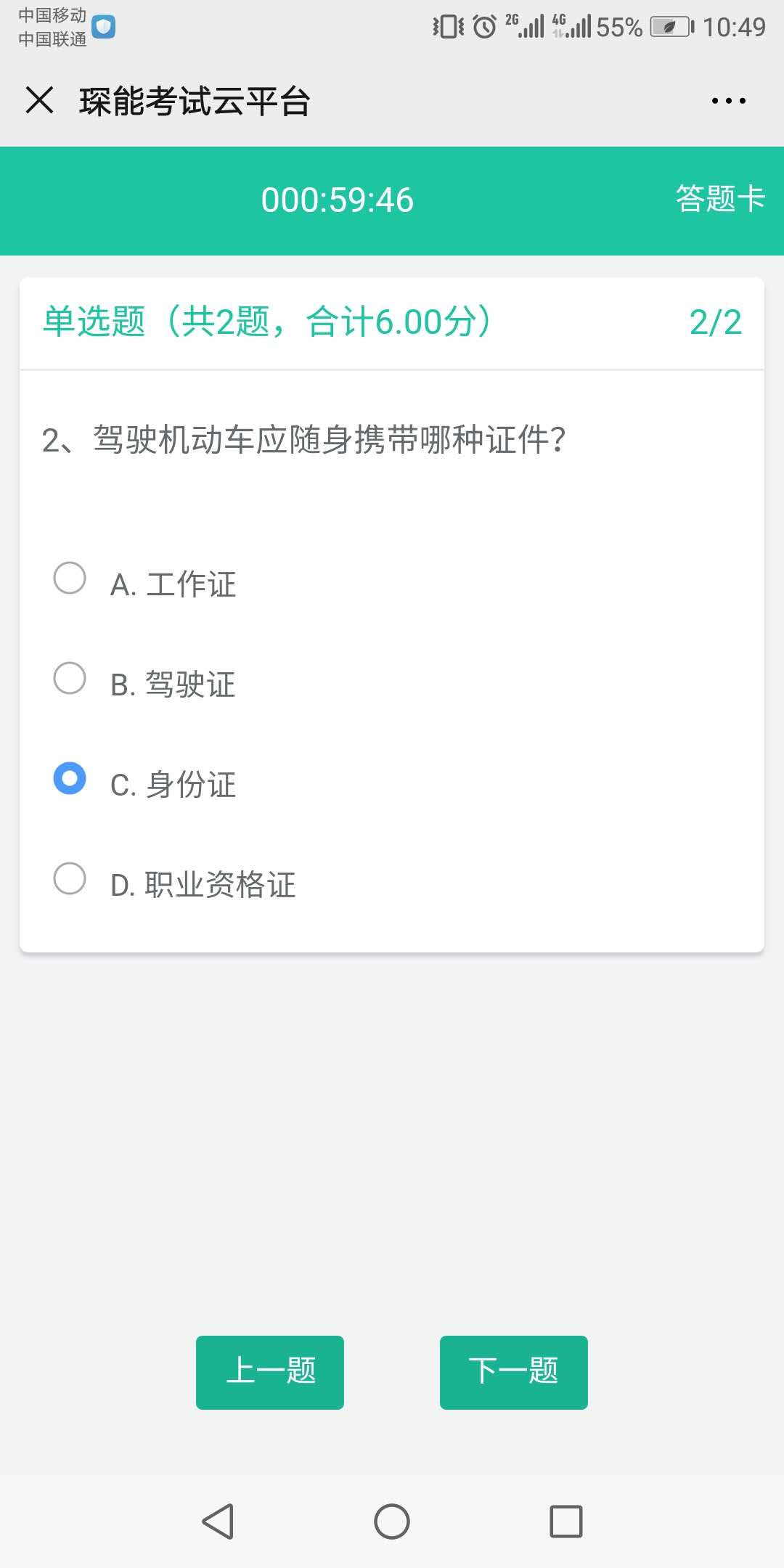The width and height of the screenshot is (784, 1568).
Task: Tap the 下一题 next question button
Action: (x=514, y=1373)
